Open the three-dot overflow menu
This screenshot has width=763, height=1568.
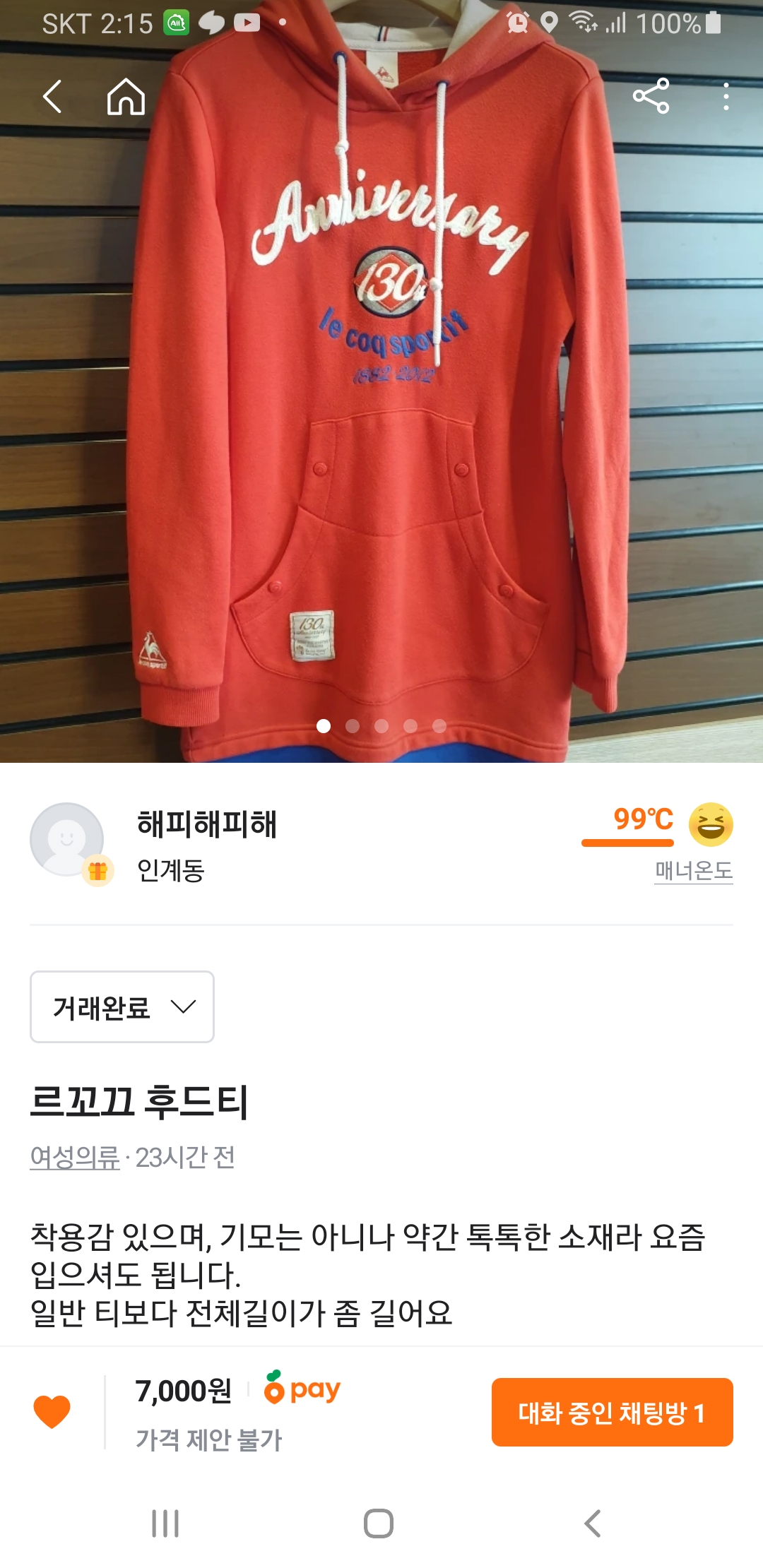pyautogui.click(x=726, y=97)
